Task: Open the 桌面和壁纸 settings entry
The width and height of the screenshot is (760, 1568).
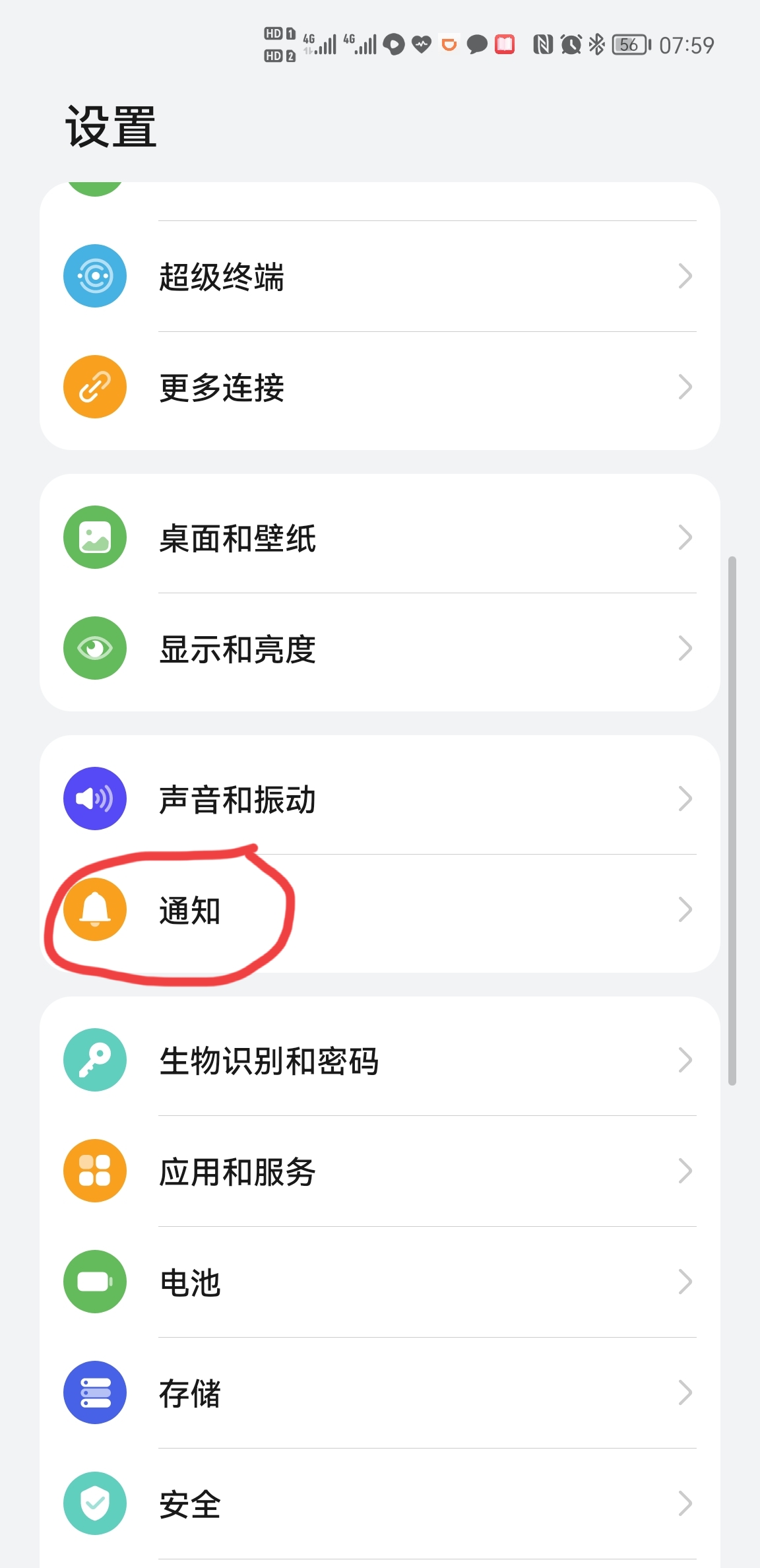Action: pyautogui.click(x=380, y=537)
